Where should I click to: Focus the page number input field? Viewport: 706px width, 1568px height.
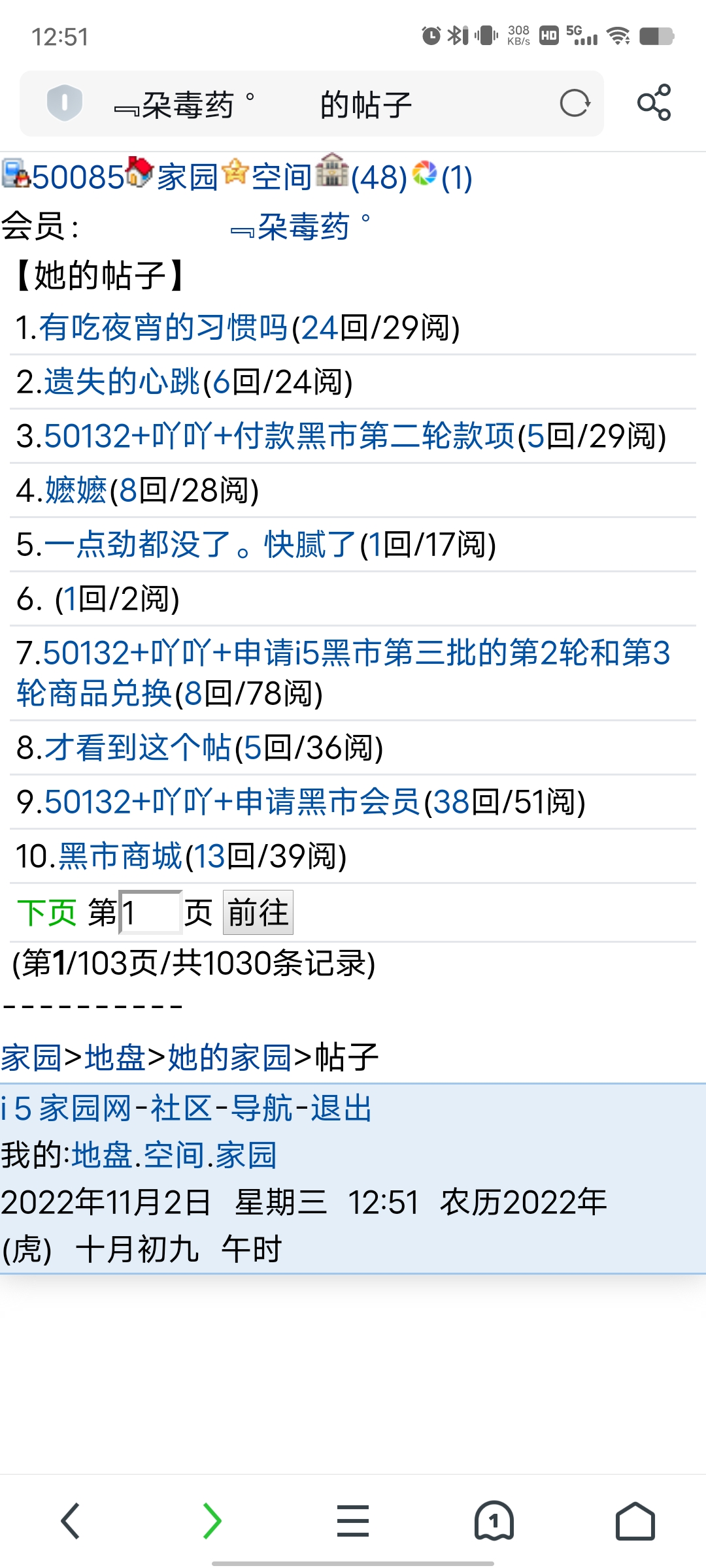click(150, 913)
